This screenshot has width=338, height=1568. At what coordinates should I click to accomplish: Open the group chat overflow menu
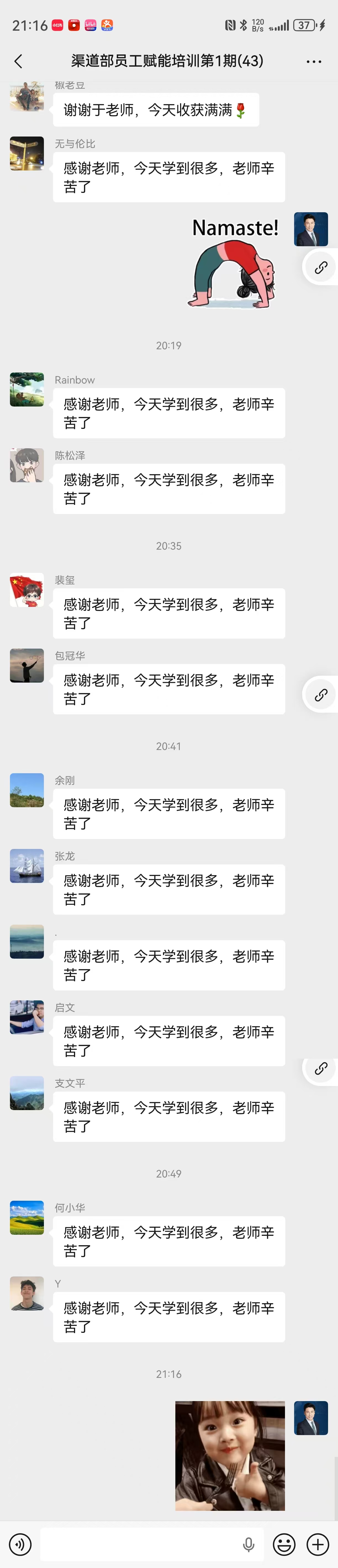pyautogui.click(x=314, y=61)
